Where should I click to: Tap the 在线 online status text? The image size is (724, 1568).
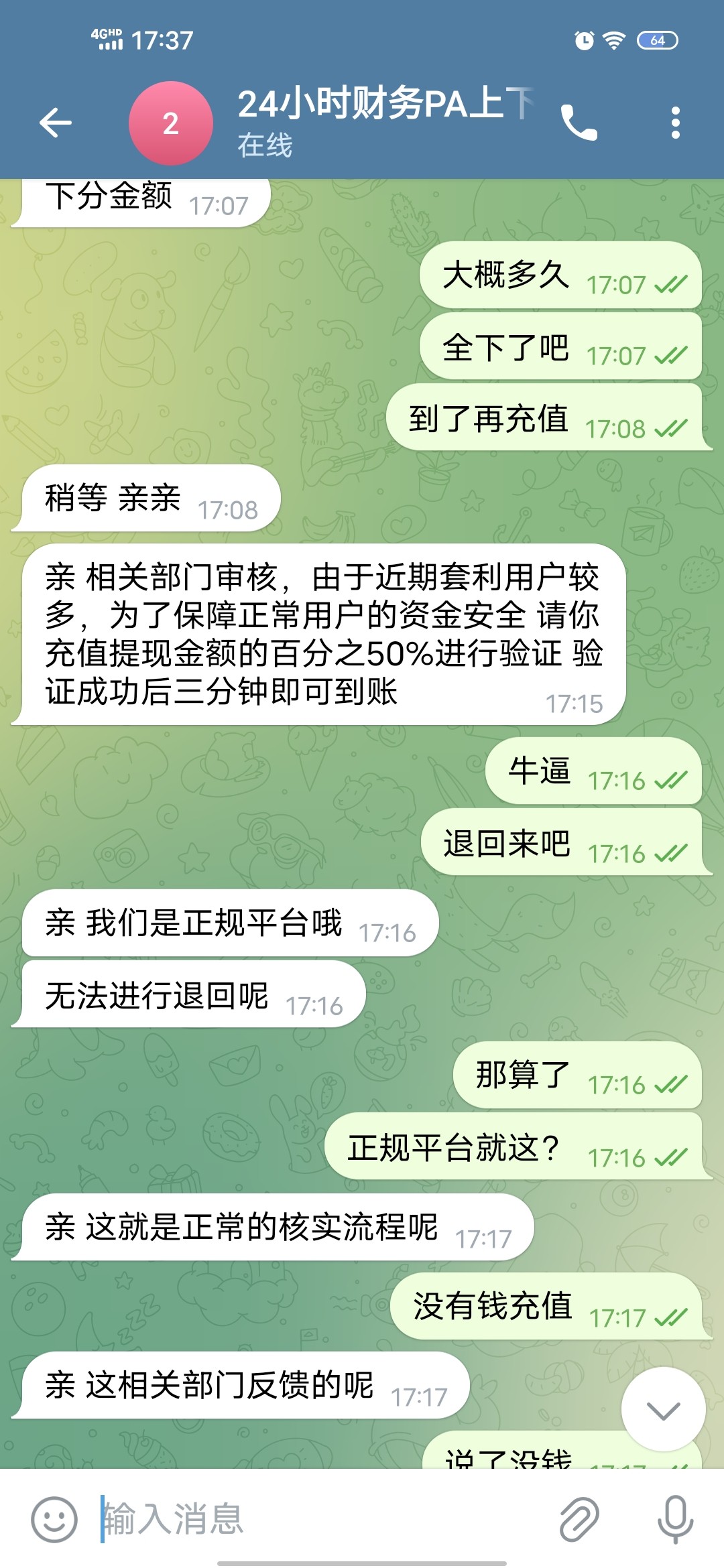coord(265,146)
